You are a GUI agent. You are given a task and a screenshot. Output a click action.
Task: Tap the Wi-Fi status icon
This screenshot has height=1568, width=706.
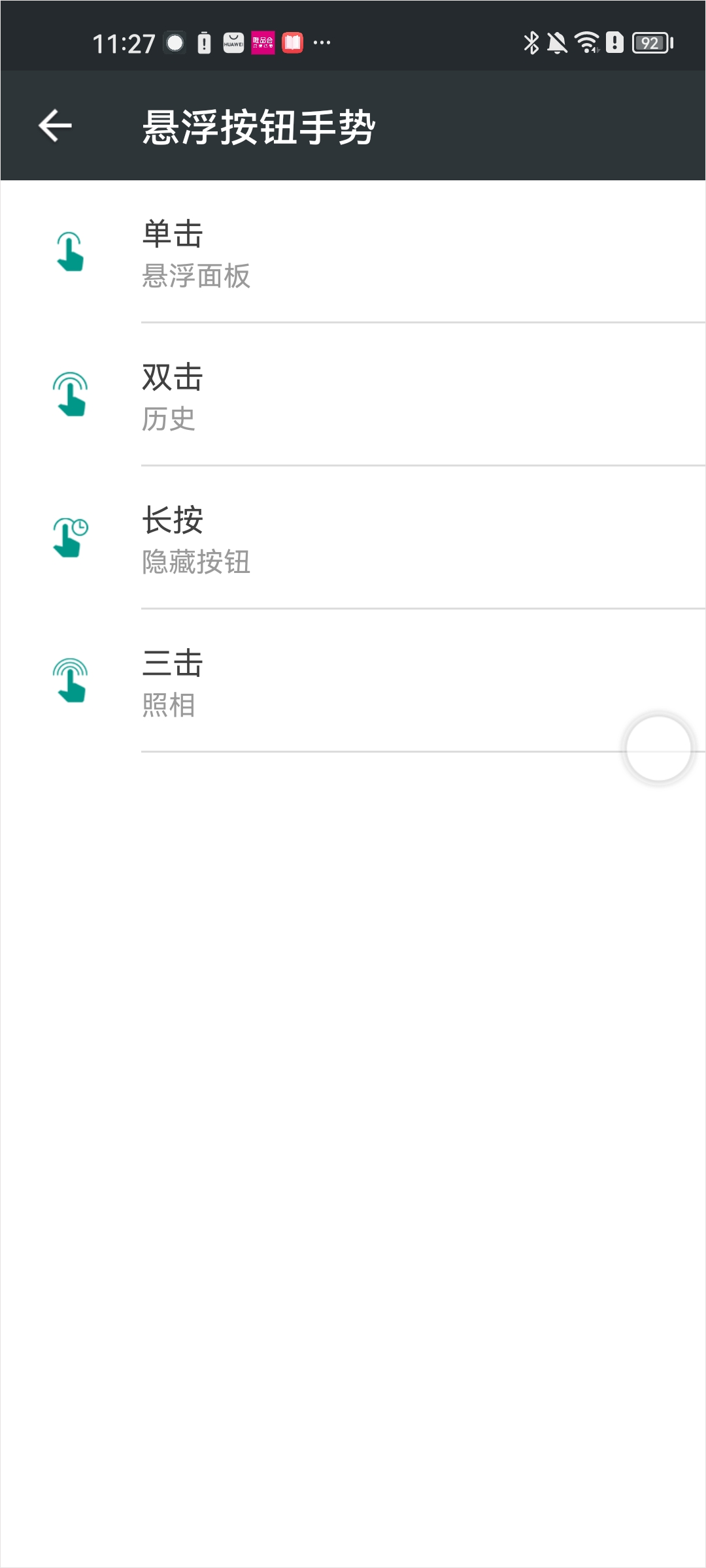[587, 42]
